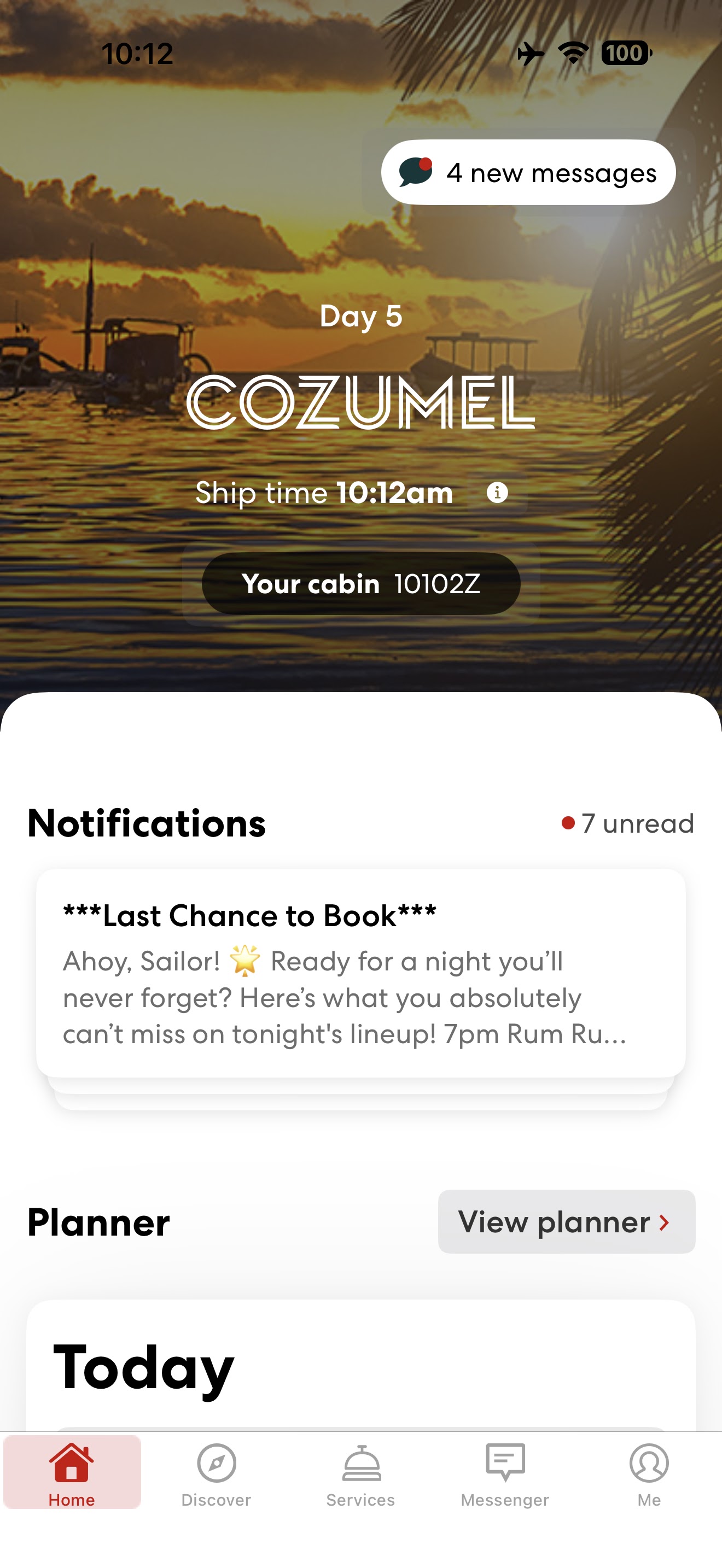Viewport: 722px width, 1568px height.
Task: Open Your cabin 10102Z details
Action: coord(360,584)
